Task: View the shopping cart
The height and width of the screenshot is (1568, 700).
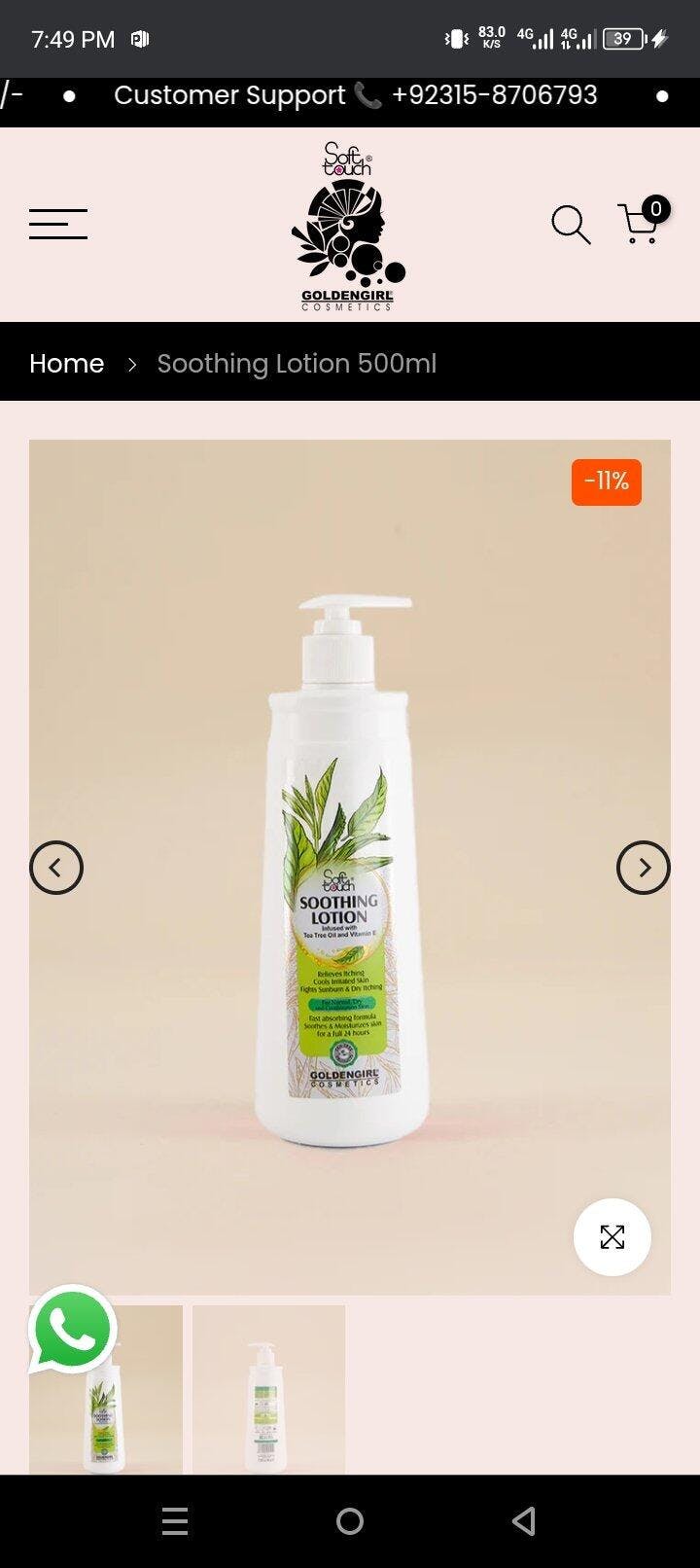Action: (640, 224)
